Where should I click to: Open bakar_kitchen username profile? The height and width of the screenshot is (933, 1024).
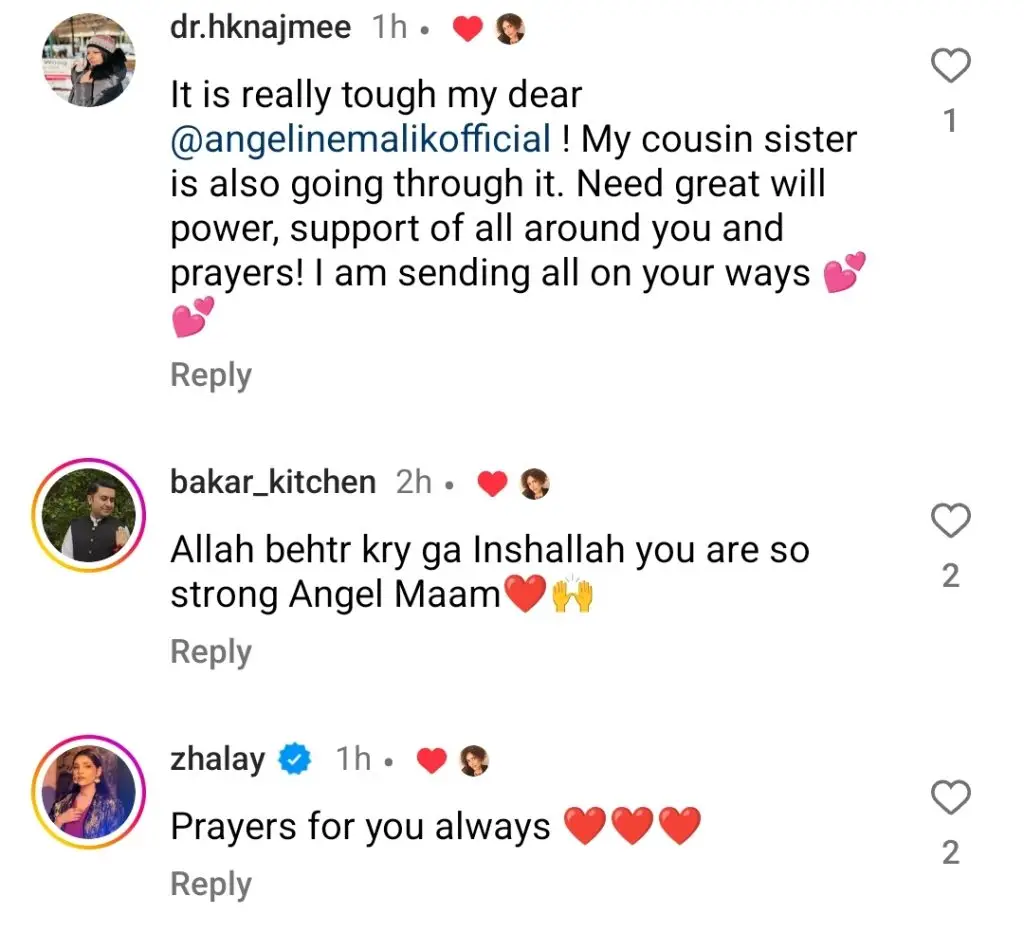273,483
